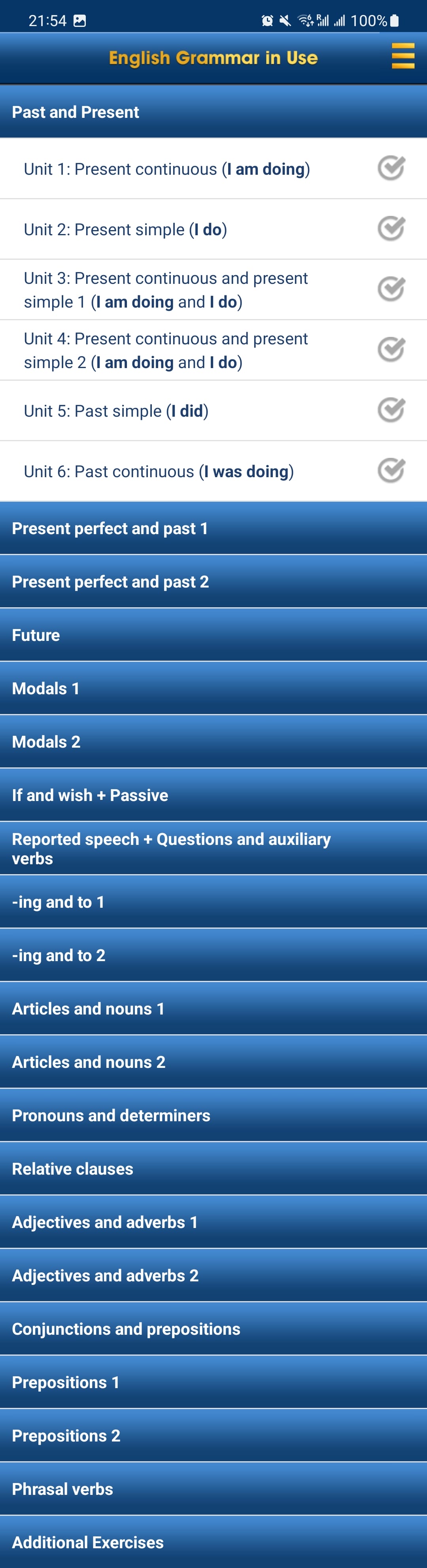Expand the Relative clauses section
Screen dimensions: 427x1568
pos(213,1169)
